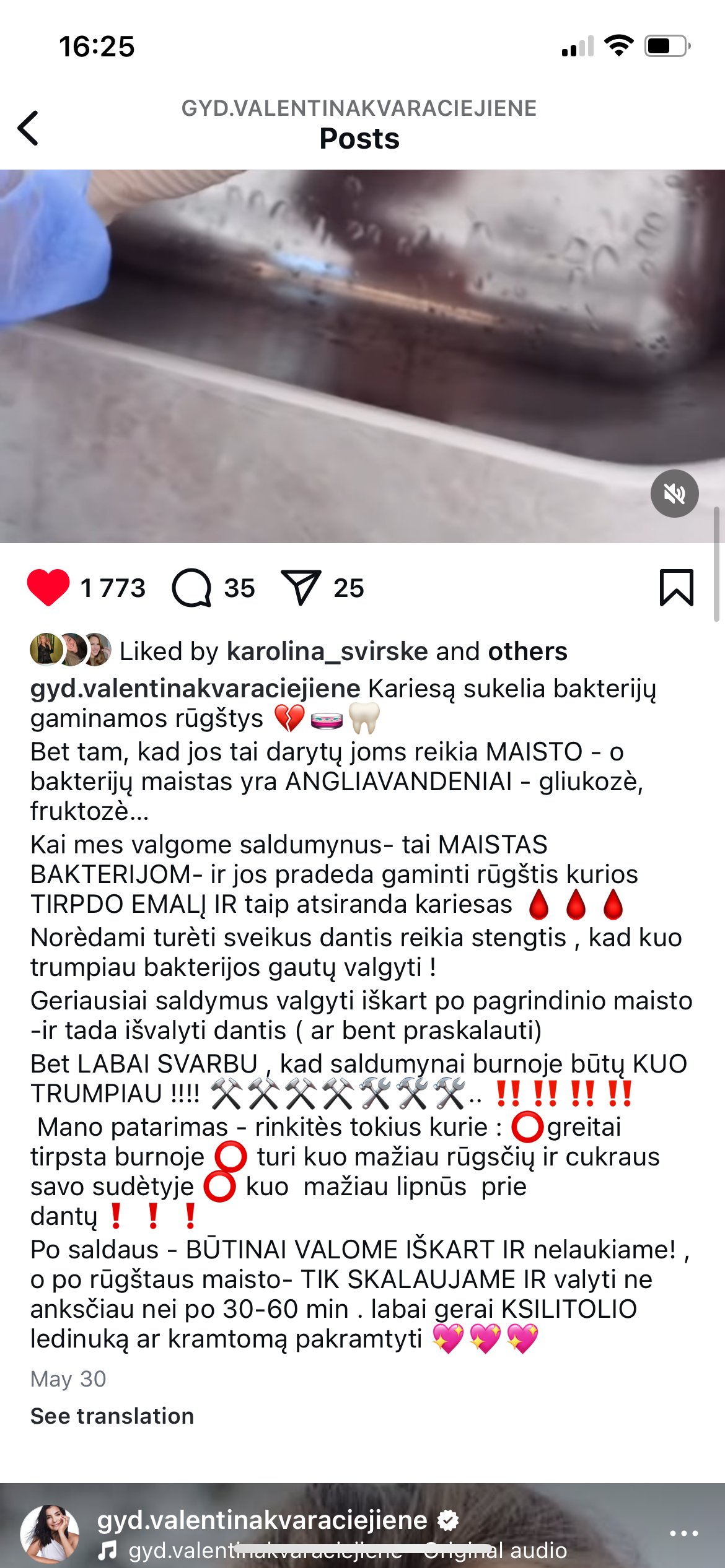
Task: Open gyd.valentinakvaraciejiene username in caption
Action: [195, 689]
